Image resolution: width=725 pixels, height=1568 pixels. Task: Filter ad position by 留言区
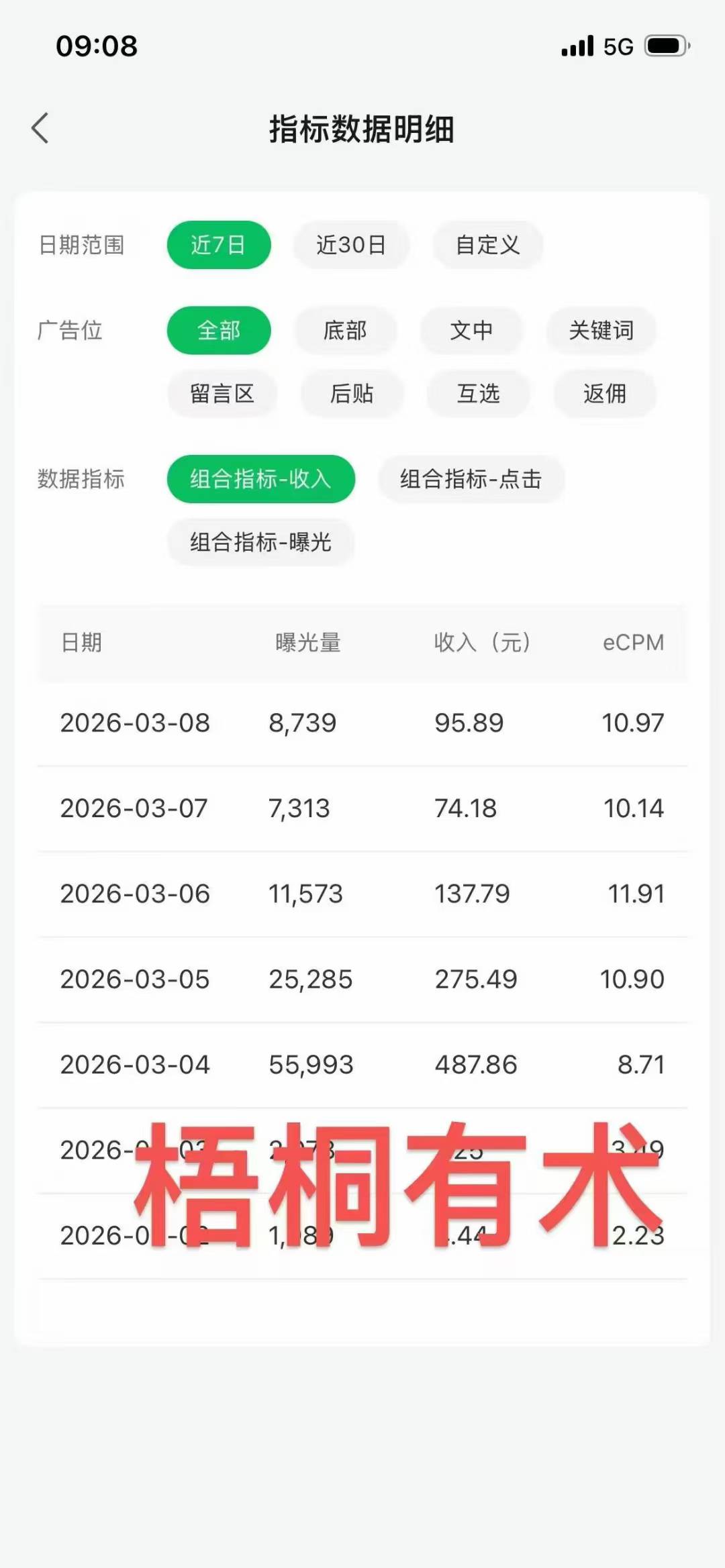(222, 393)
